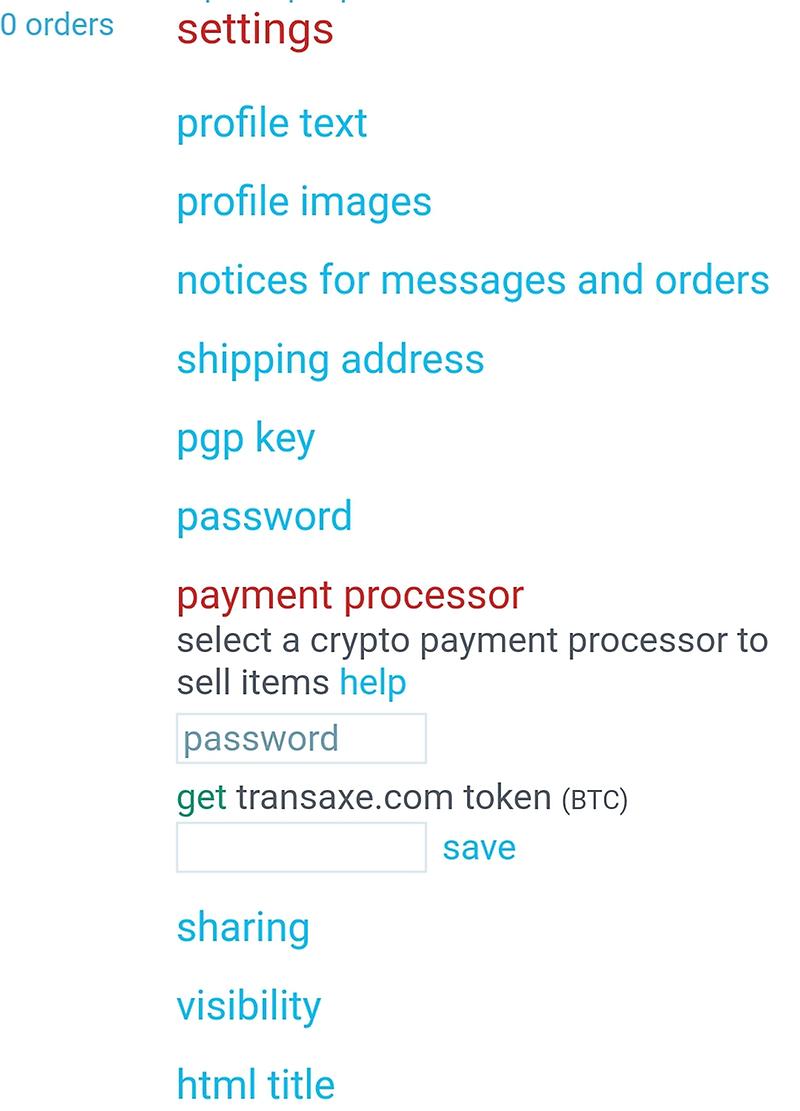Viewport: 800px width, 1111px height.
Task: Open html title settings
Action: click(x=256, y=1084)
